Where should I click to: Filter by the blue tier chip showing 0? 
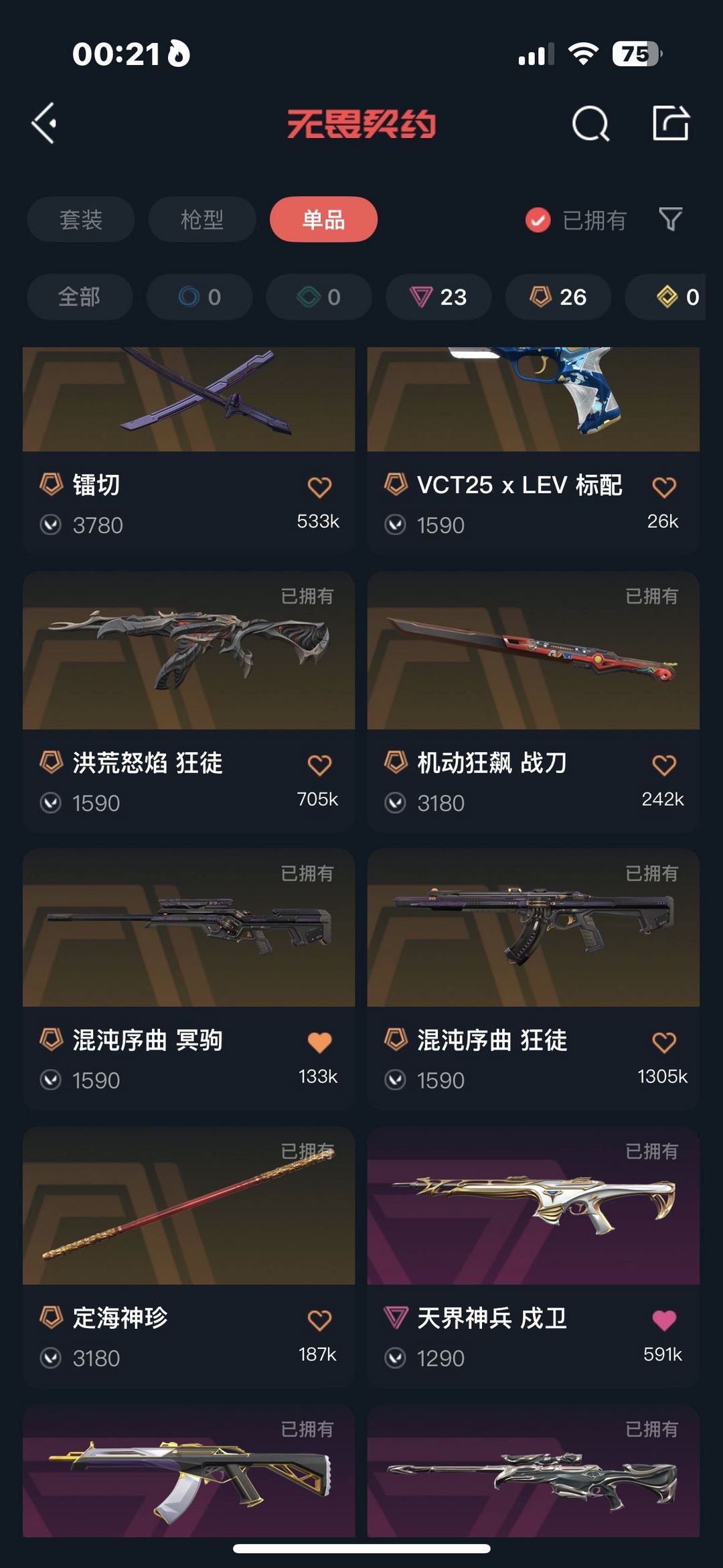point(199,297)
